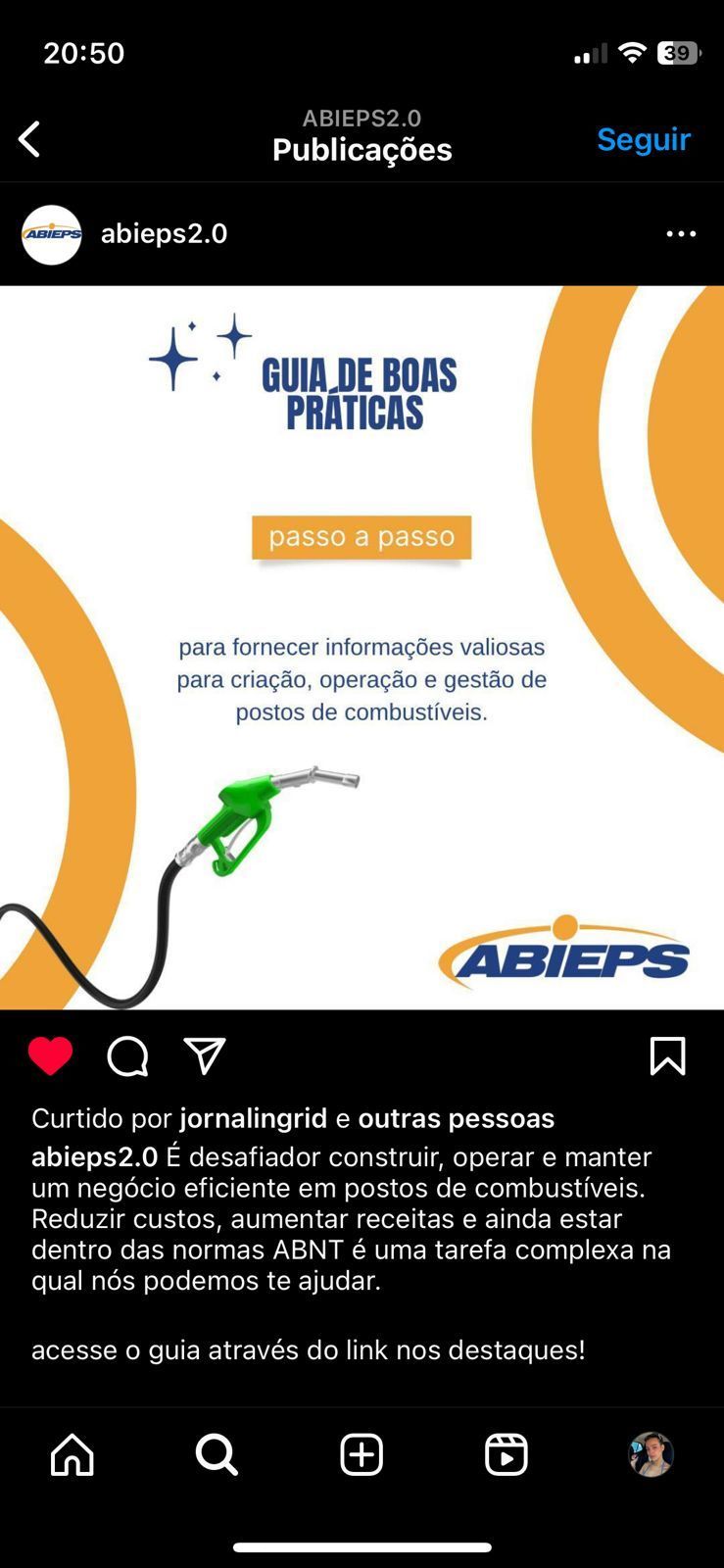This screenshot has height=1568, width=724.
Task: Save the post with the bookmark icon
Action: [667, 1056]
